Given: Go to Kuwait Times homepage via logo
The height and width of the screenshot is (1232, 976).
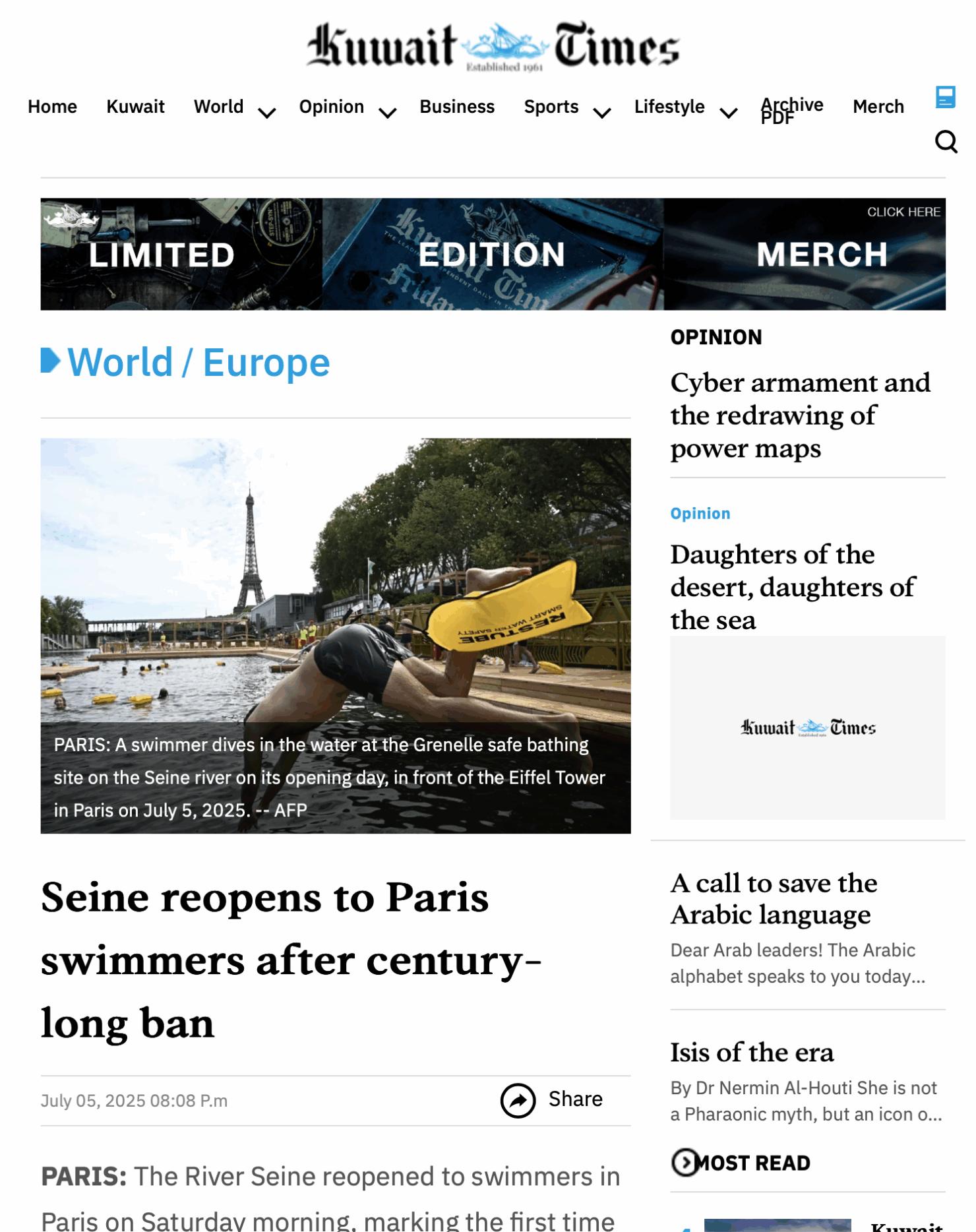Looking at the screenshot, I should click(x=493, y=46).
